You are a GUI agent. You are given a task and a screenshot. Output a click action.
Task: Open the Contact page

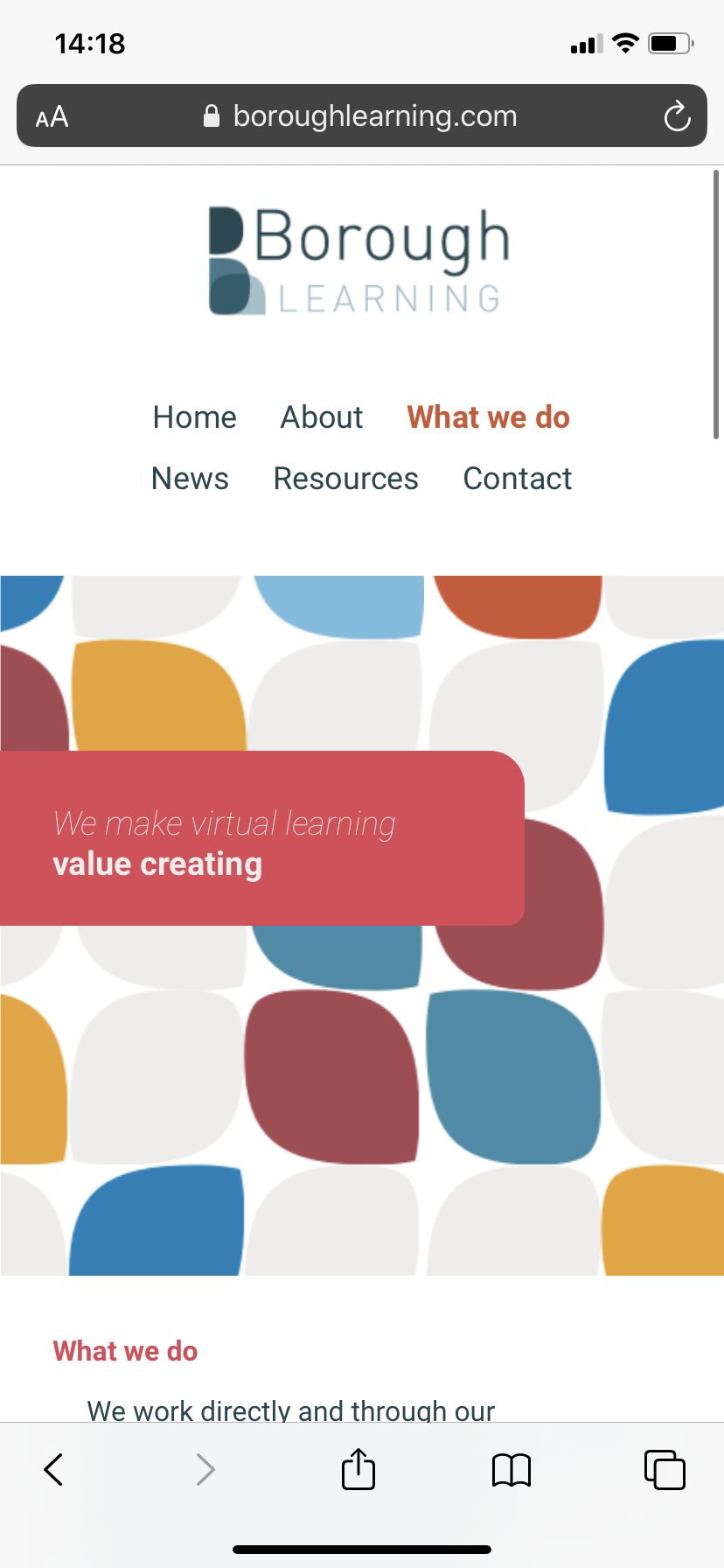coord(517,479)
